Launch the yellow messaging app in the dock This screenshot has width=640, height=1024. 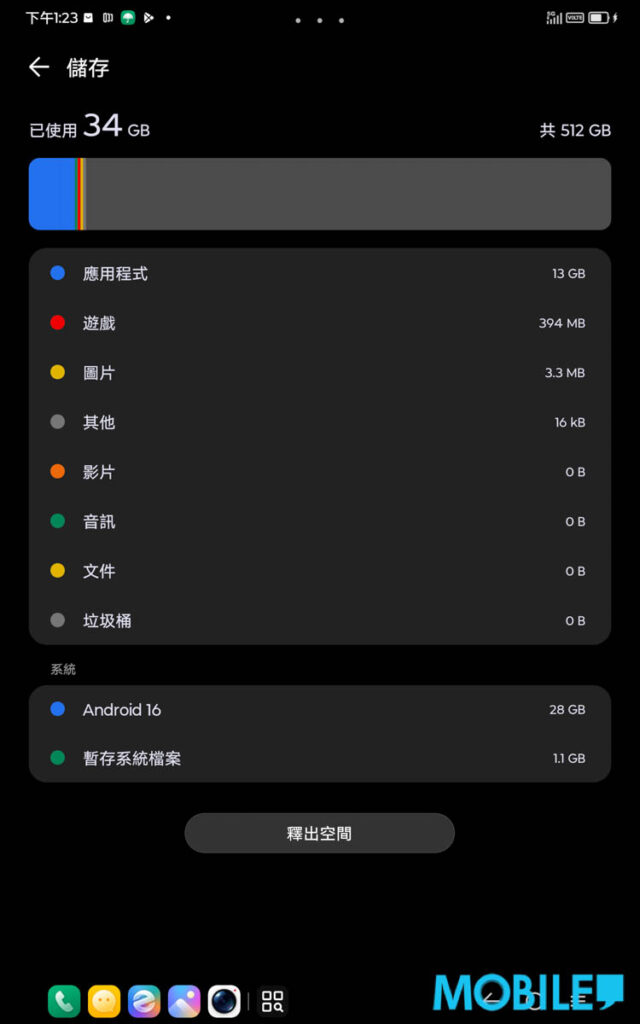pos(104,1001)
